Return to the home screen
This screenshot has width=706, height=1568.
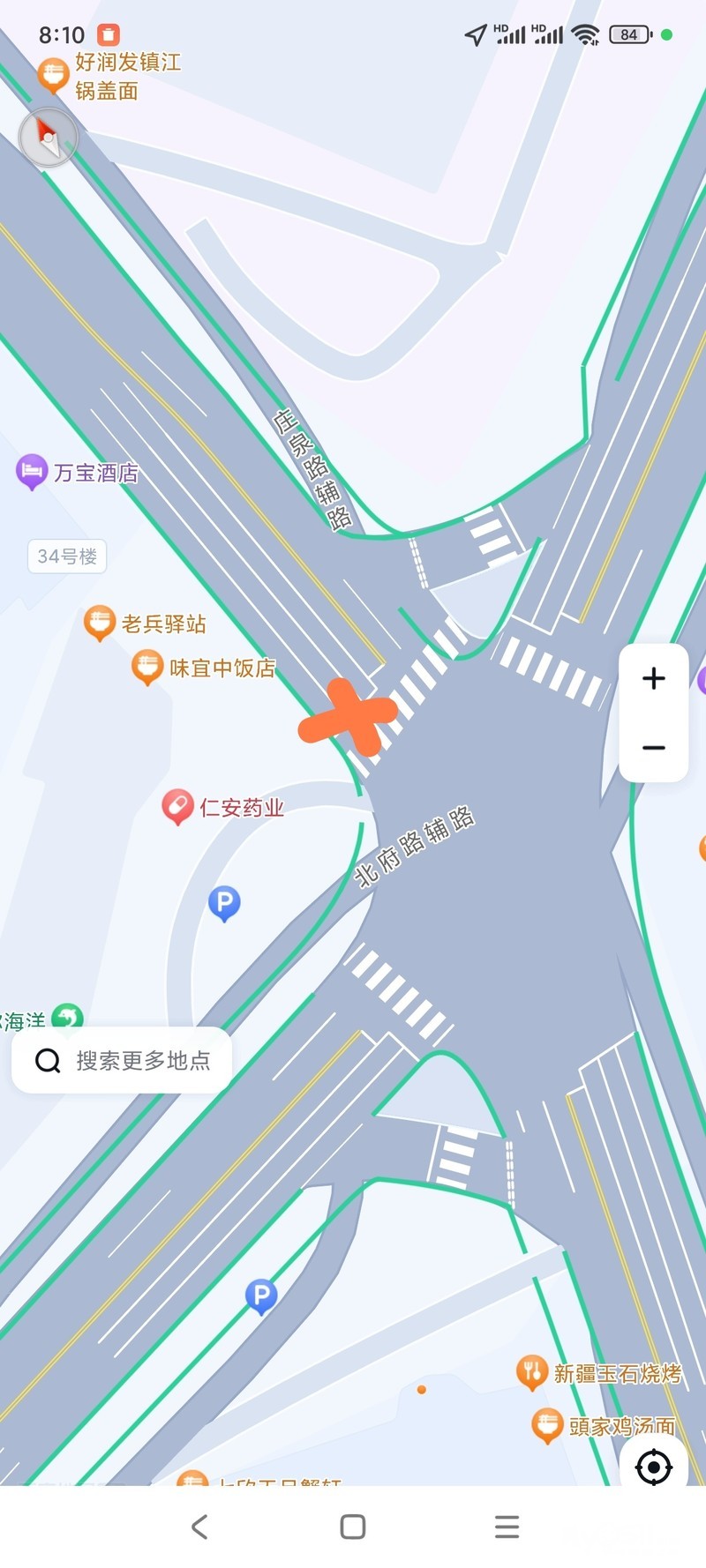pos(353,1527)
